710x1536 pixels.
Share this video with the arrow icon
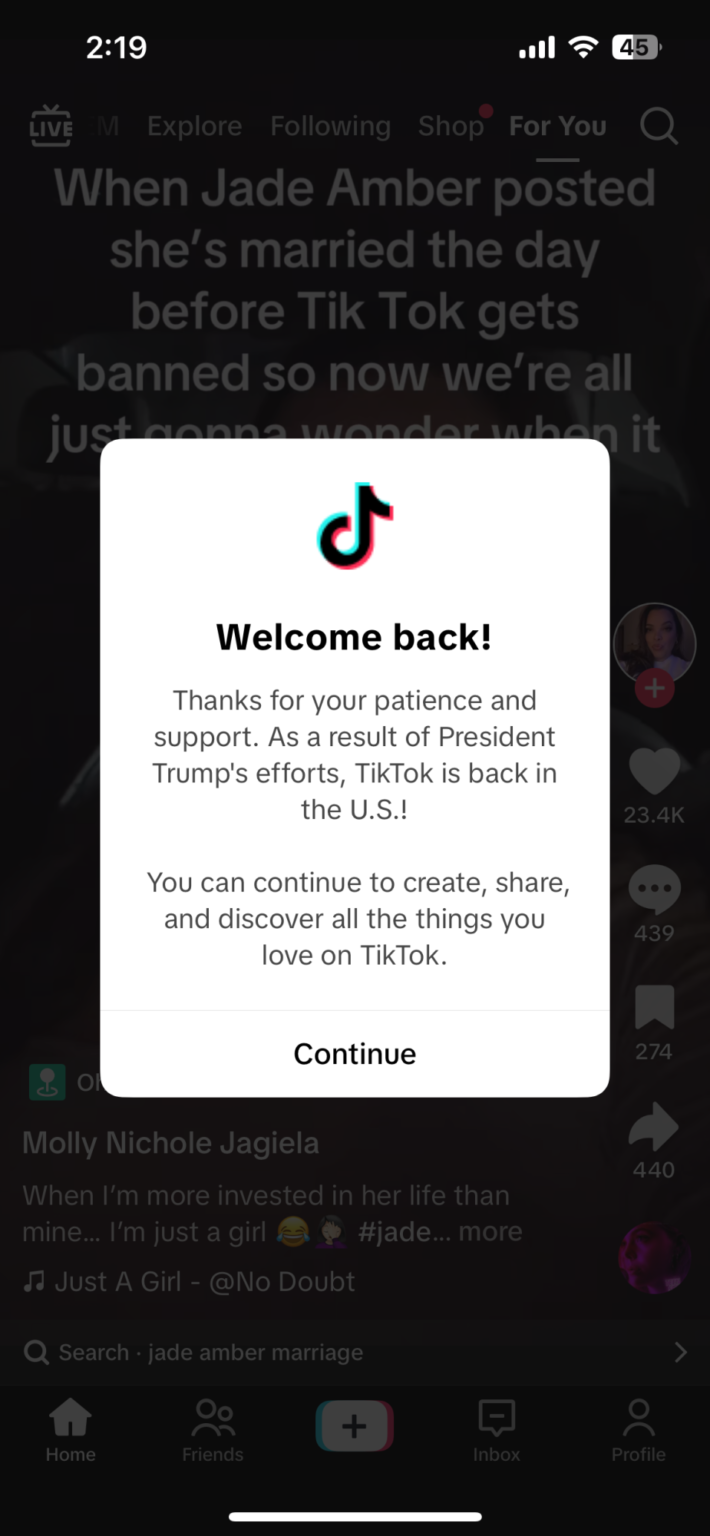click(x=654, y=1126)
